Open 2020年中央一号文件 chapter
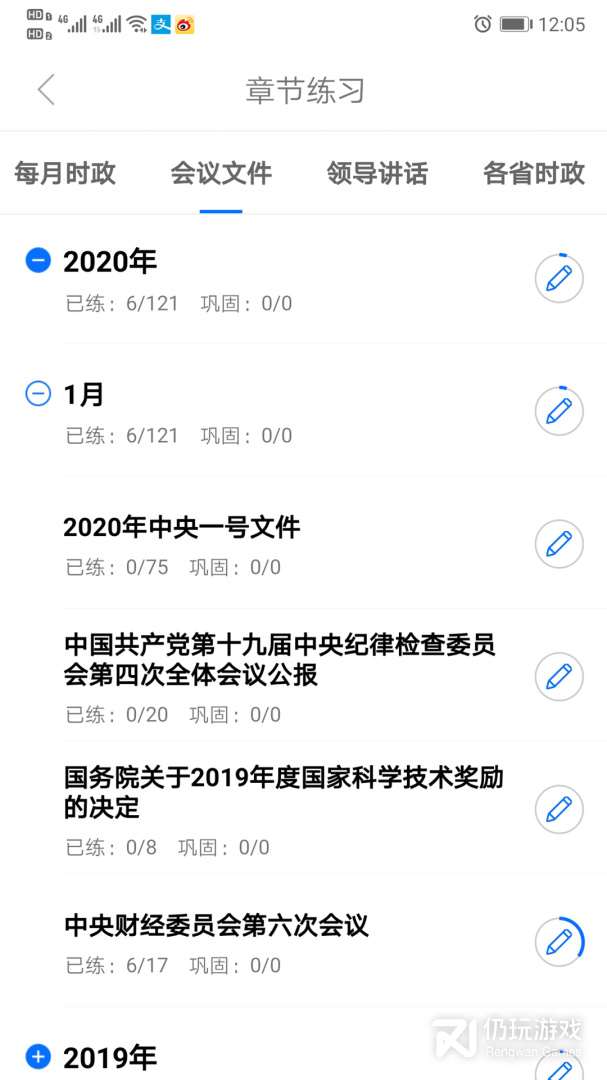 [x=182, y=528]
